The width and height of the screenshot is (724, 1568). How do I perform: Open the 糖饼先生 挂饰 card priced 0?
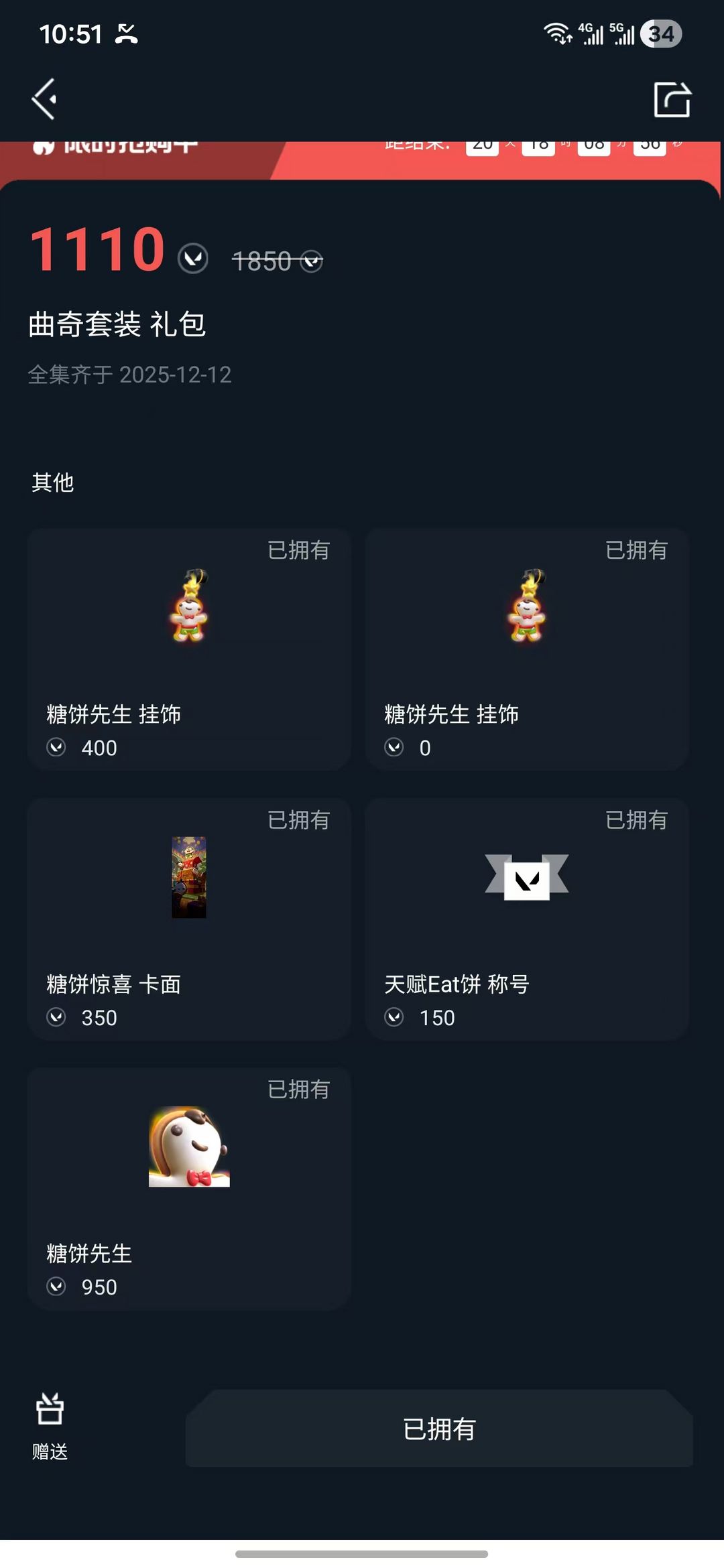pos(527,649)
